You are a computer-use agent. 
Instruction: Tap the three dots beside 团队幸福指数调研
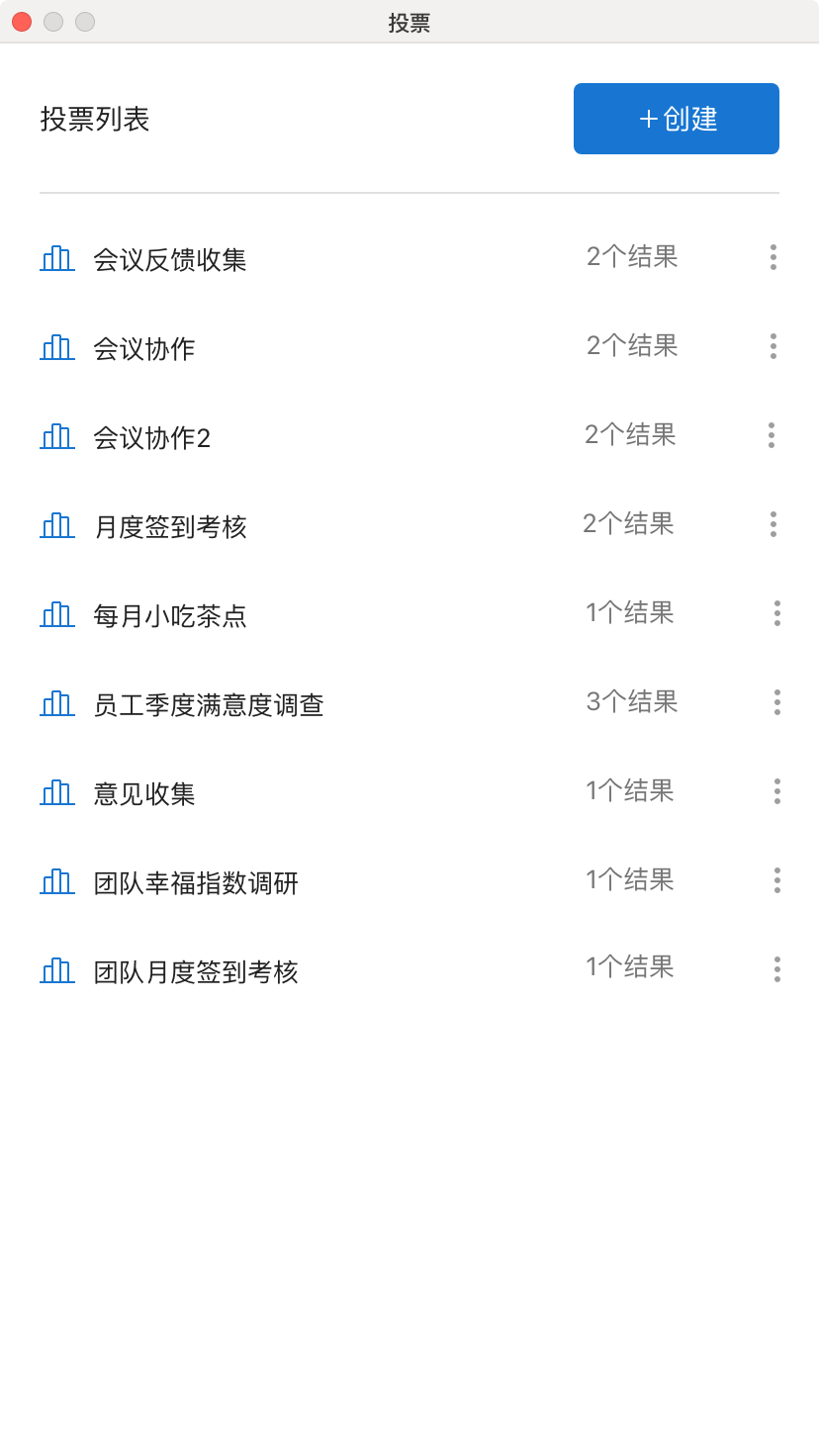[x=777, y=880]
